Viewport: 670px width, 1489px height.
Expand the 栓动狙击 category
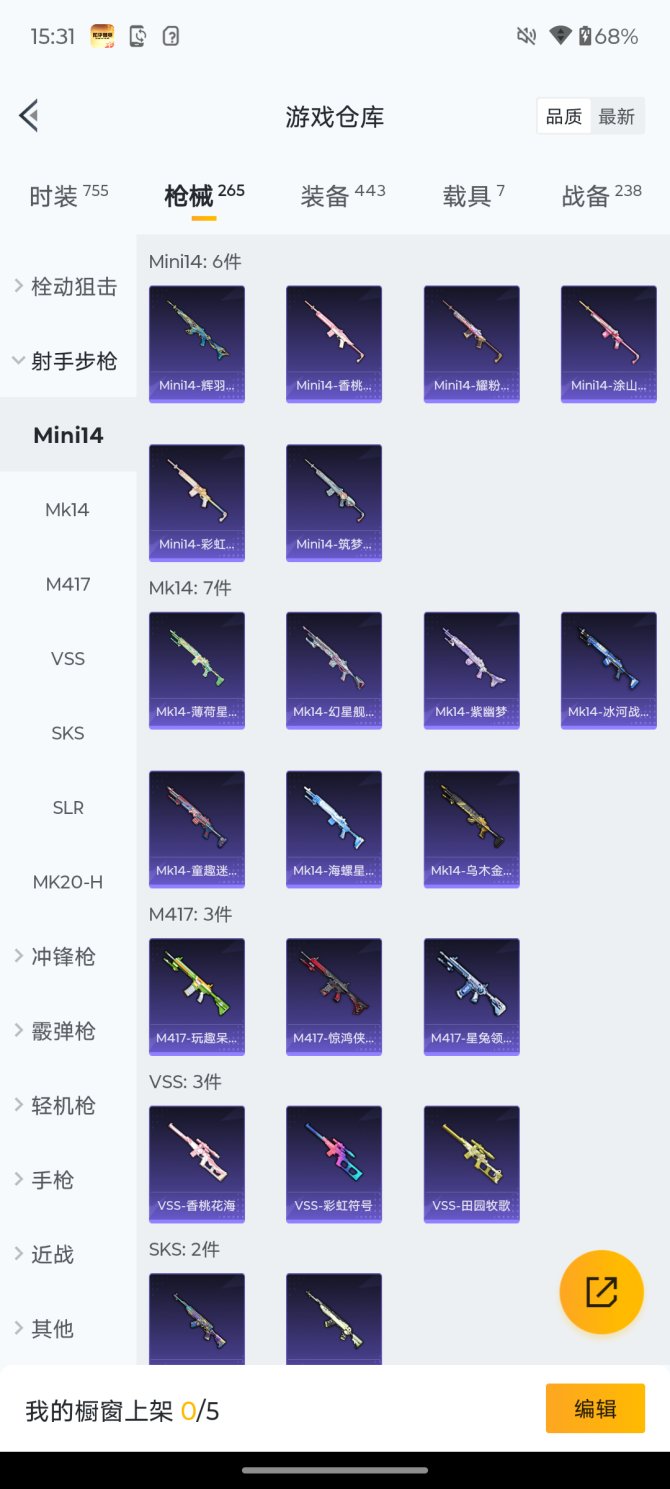pyautogui.click(x=67, y=287)
